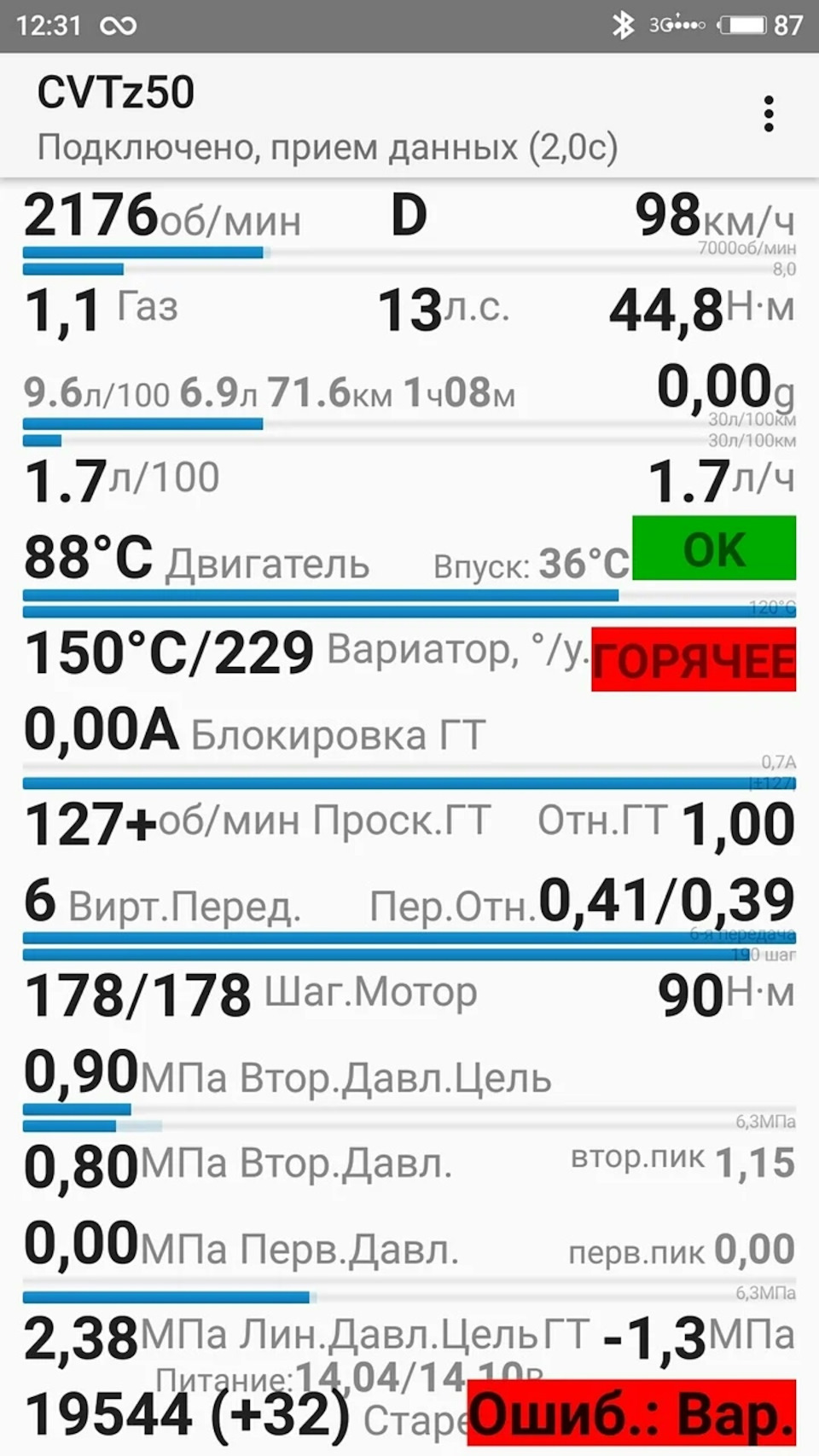Tap the 19544 (+32) odometer counter

tap(183, 1415)
